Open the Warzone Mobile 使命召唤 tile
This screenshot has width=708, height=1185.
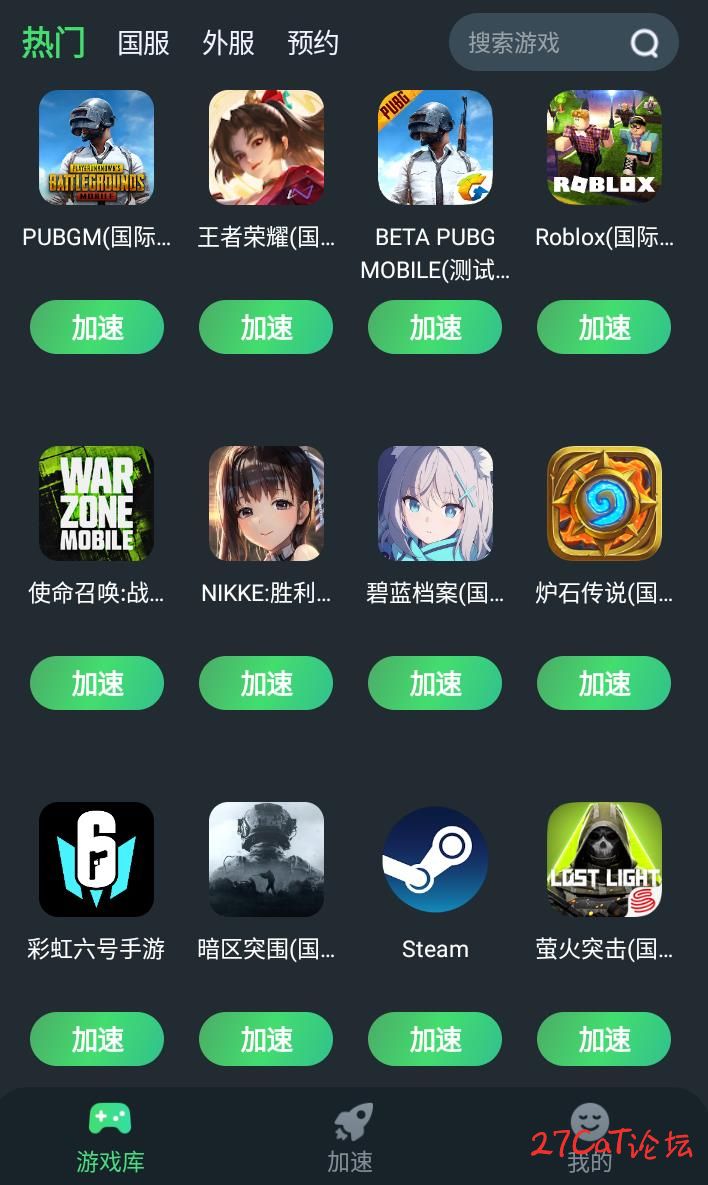[97, 503]
